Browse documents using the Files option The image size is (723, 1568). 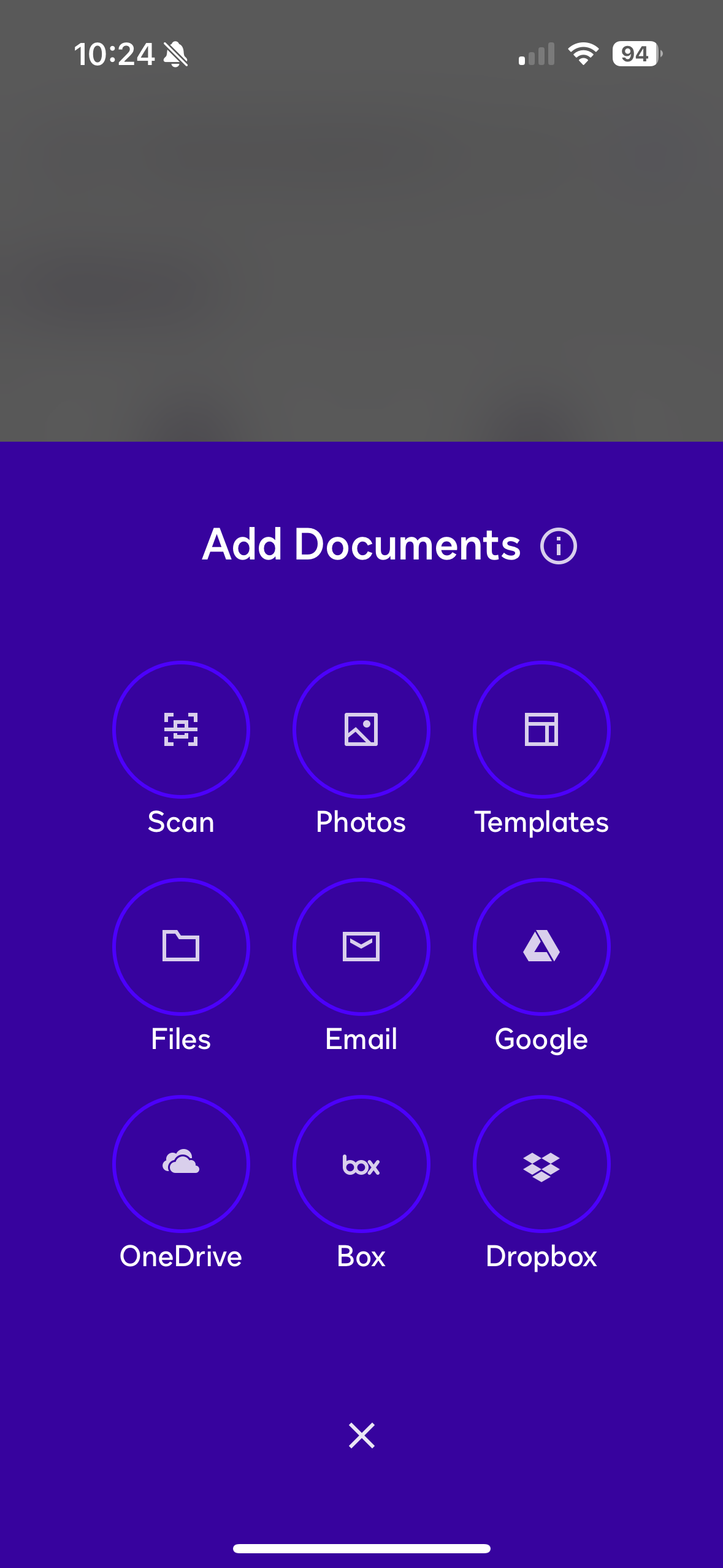click(181, 947)
